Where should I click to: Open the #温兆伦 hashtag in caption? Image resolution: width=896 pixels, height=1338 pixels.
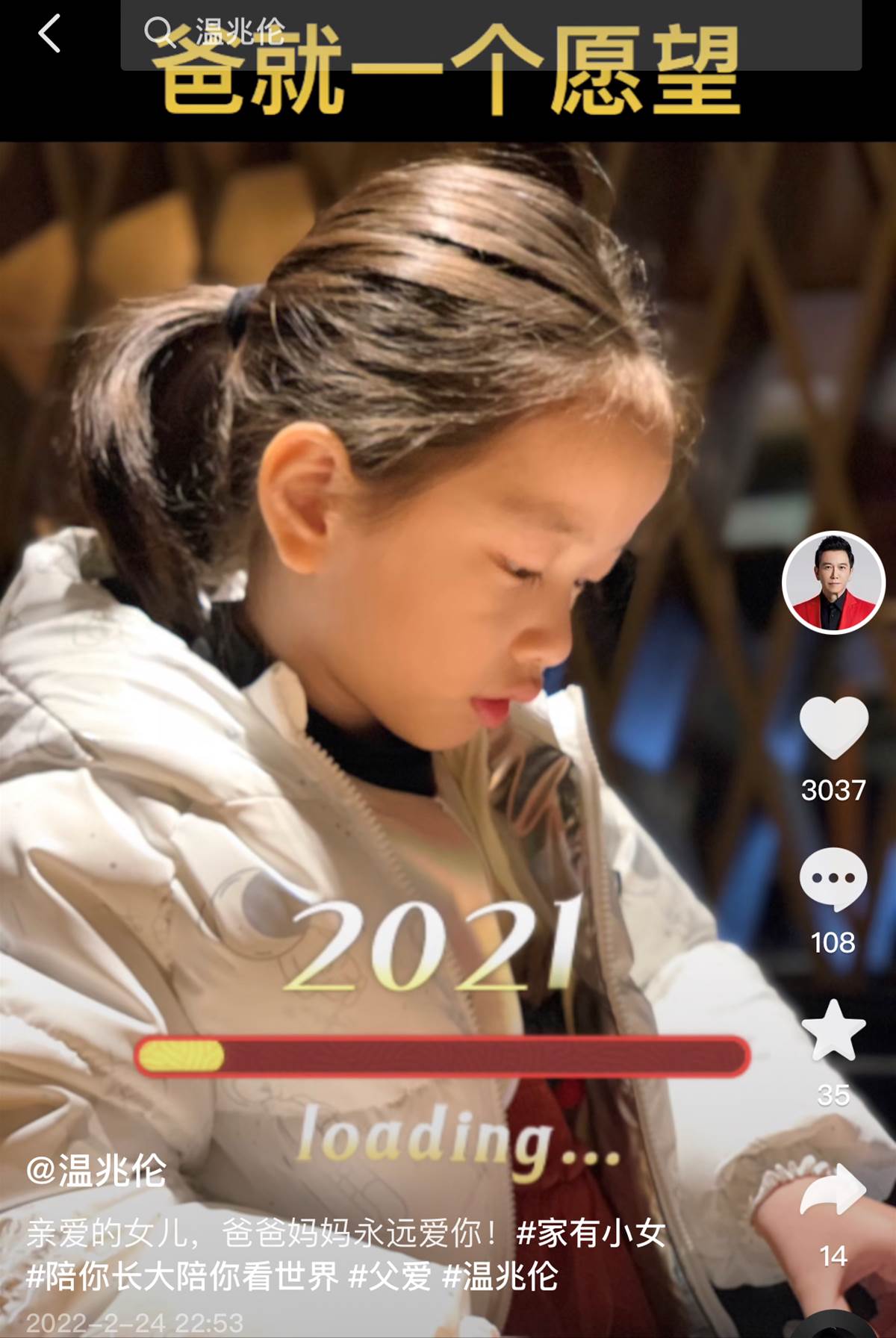[x=500, y=1276]
